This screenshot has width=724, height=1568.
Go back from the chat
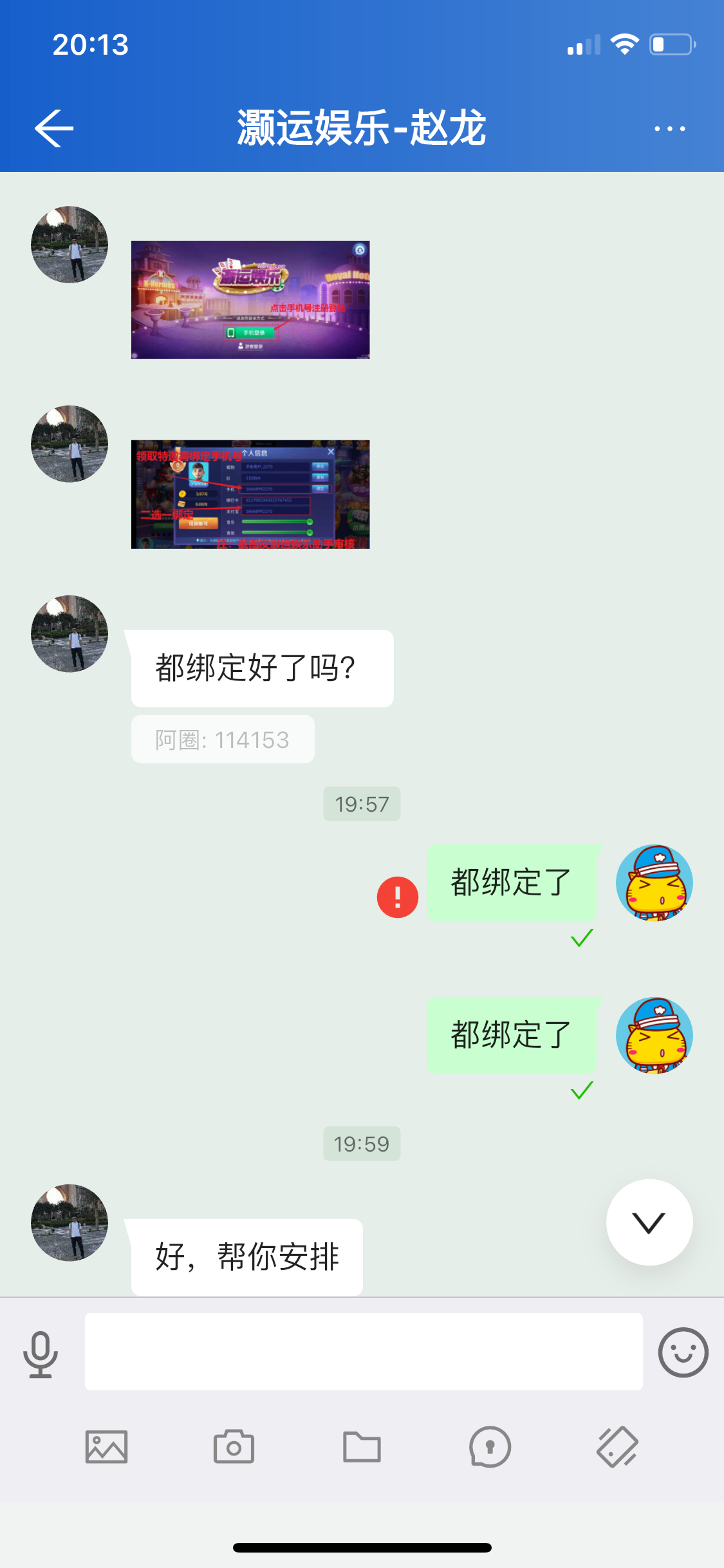[x=54, y=128]
